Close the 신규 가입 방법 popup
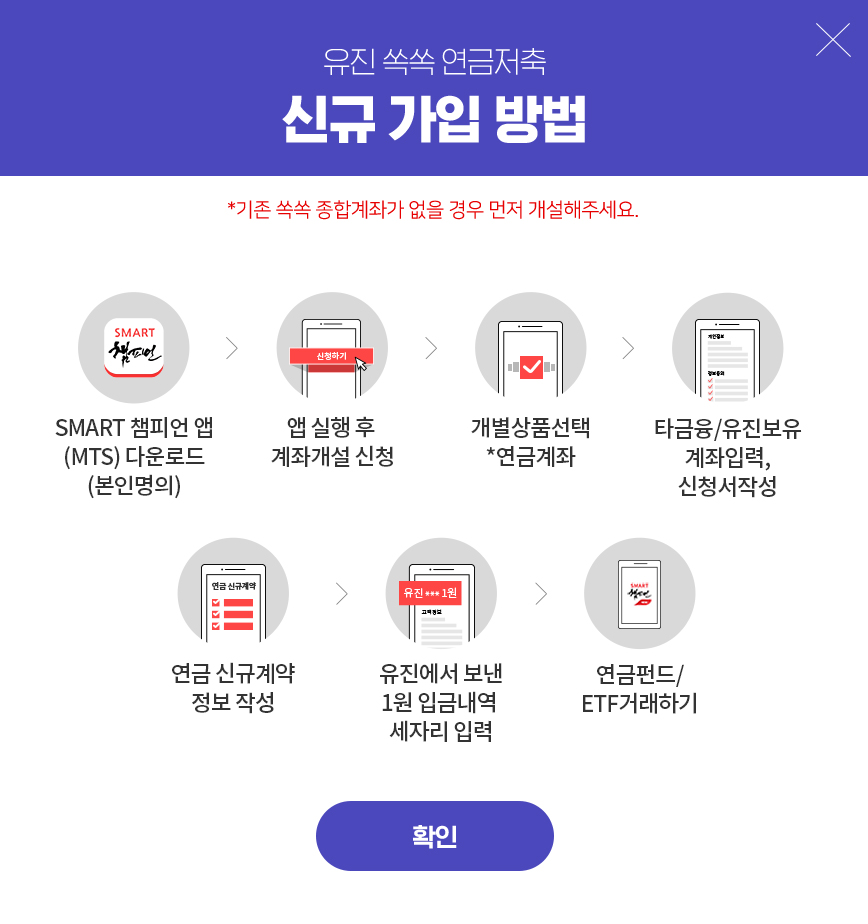This screenshot has width=868, height=924. (832, 40)
